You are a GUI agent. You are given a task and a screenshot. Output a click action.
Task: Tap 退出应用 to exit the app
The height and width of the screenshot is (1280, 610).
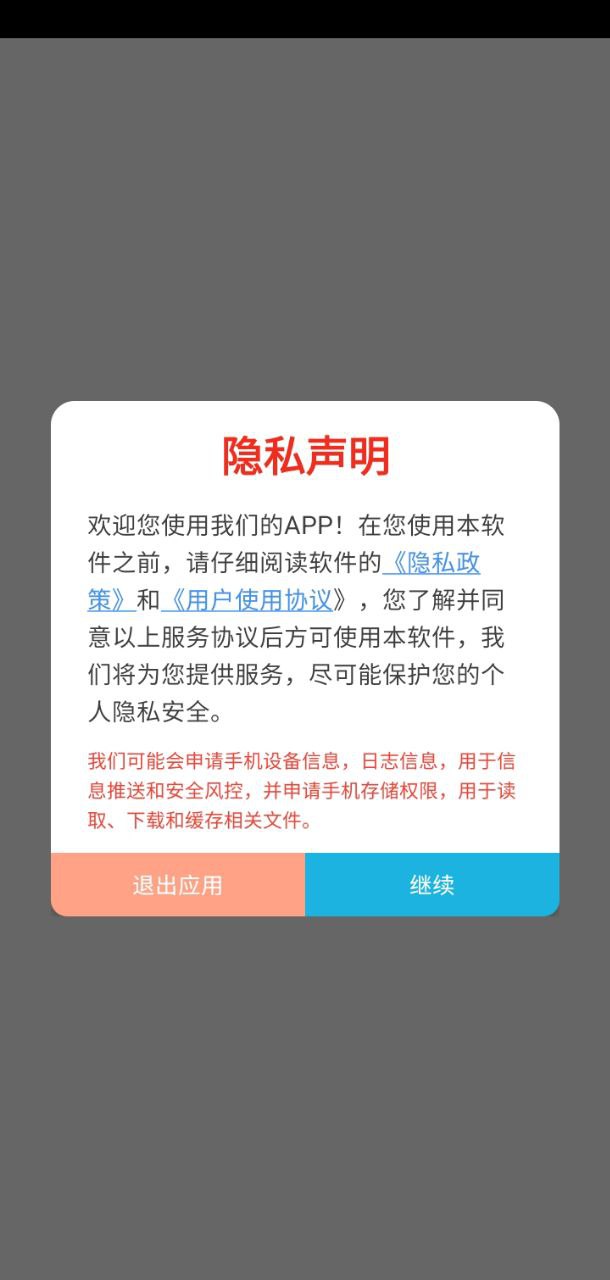(178, 885)
